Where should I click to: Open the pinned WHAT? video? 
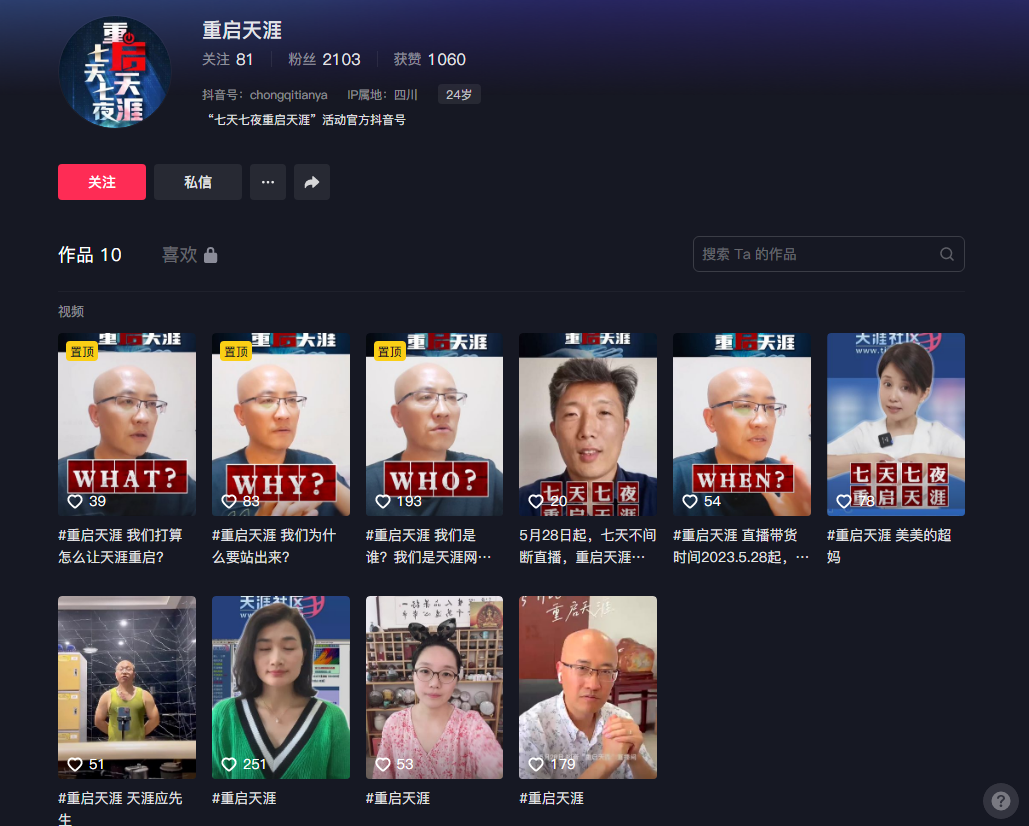[x=126, y=424]
